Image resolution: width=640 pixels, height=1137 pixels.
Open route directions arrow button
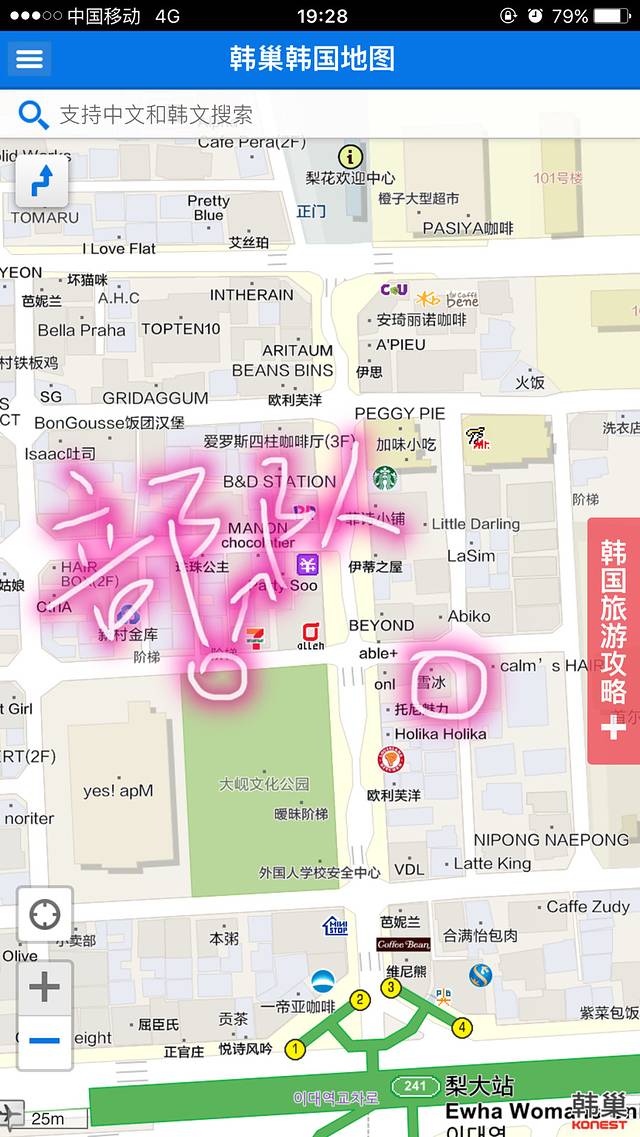(x=42, y=180)
